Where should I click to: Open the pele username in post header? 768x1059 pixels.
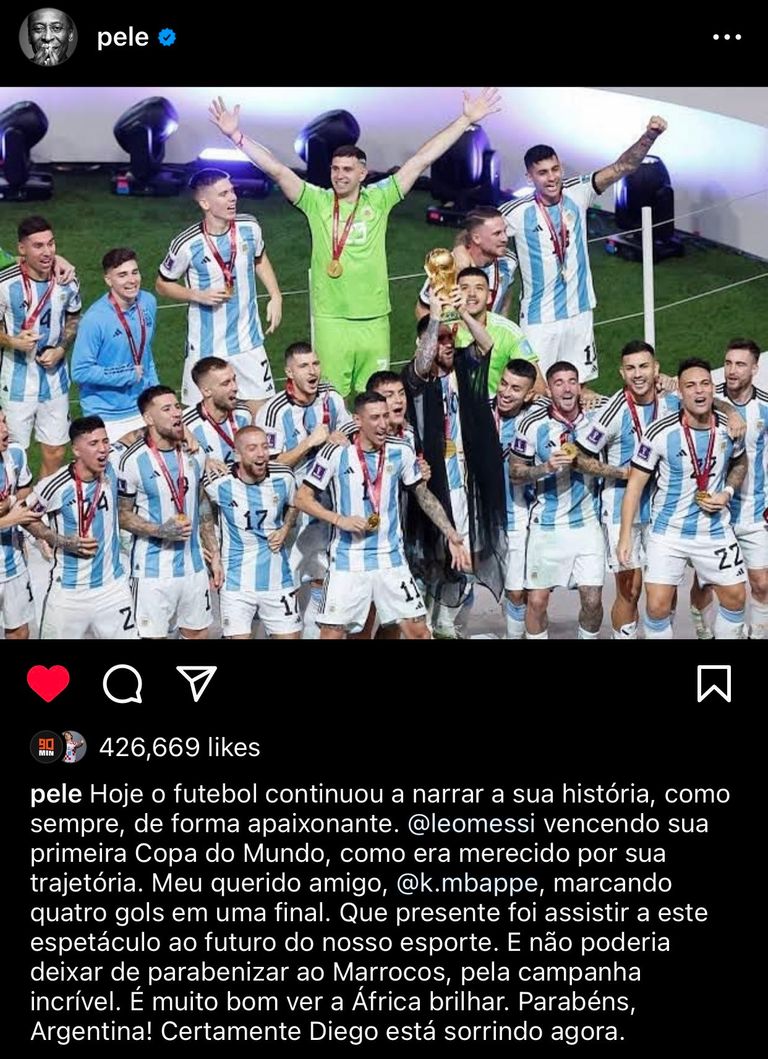tap(122, 38)
